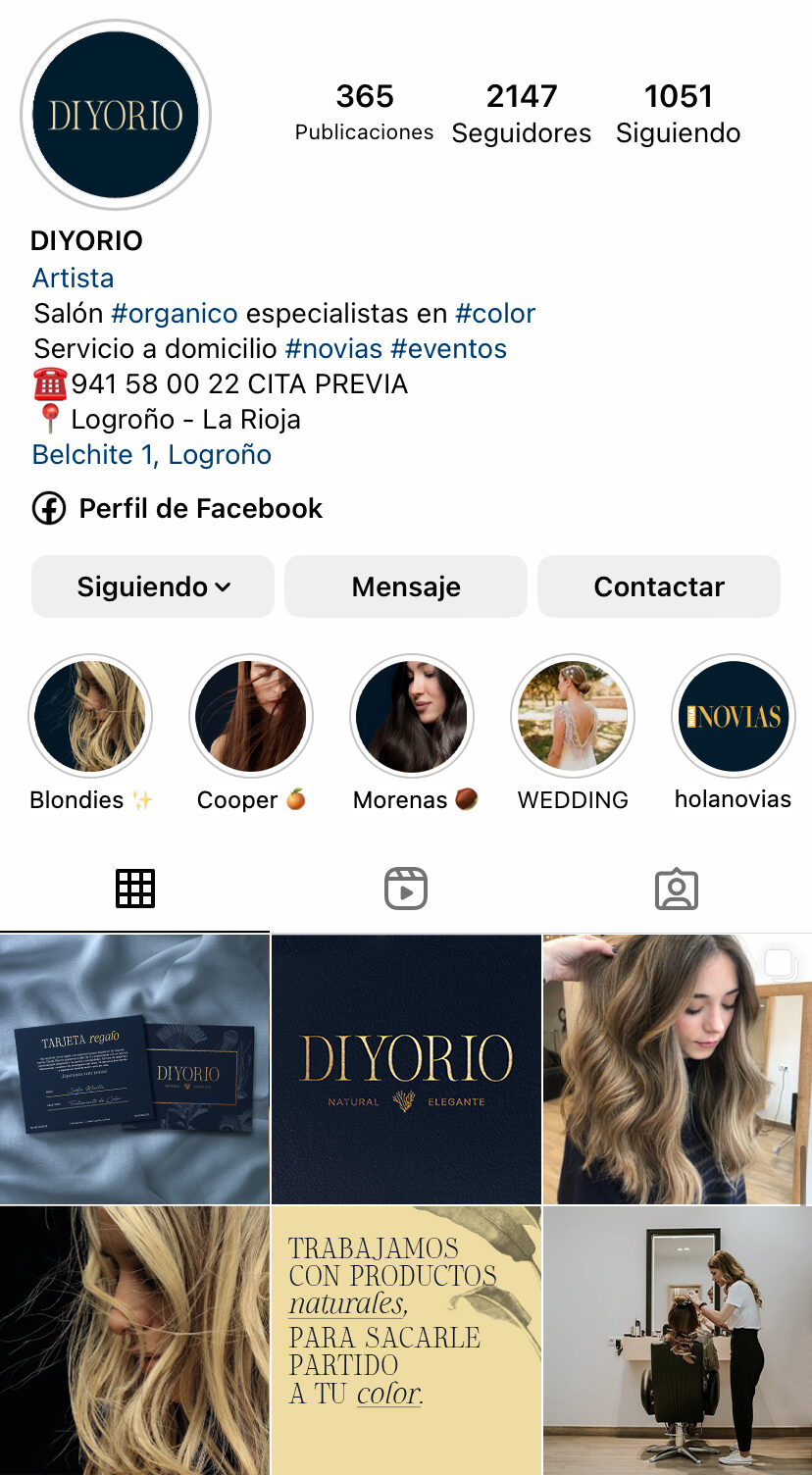This screenshot has height=1475, width=812.
Task: Open the #novias hashtag link
Action: [x=328, y=348]
